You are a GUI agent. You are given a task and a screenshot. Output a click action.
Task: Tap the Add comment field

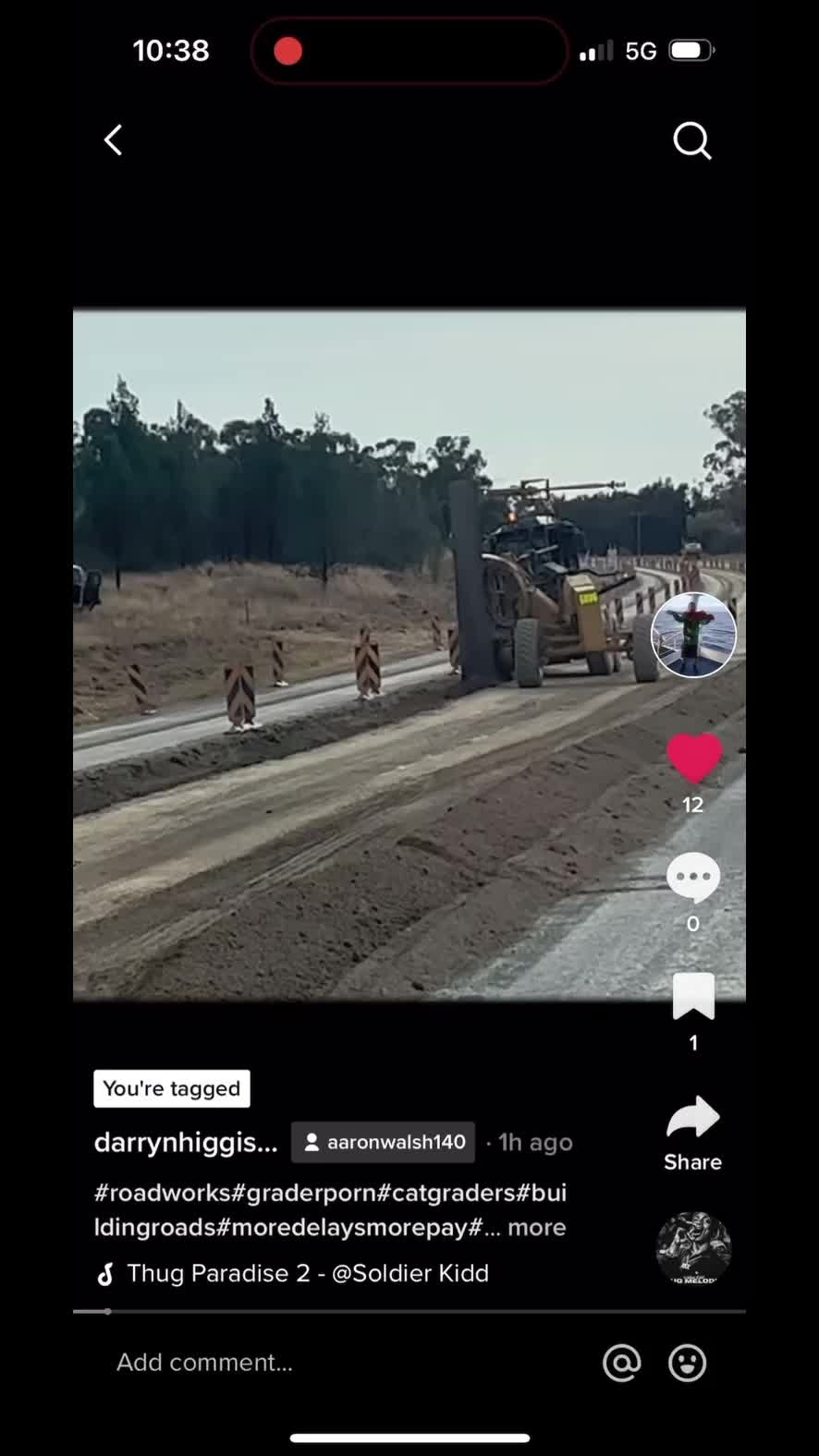pyautogui.click(x=277, y=1362)
